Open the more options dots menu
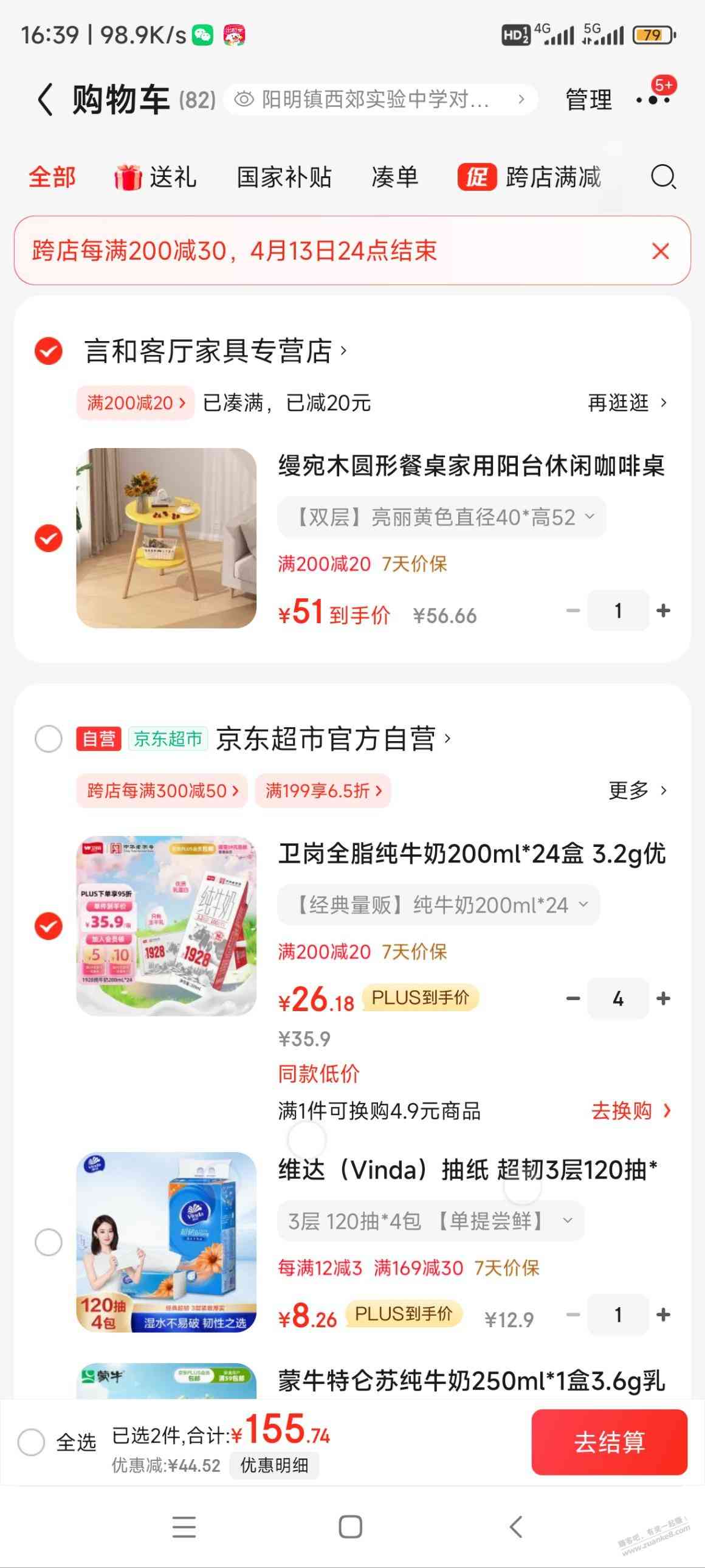This screenshot has width=705, height=1568. coord(653,99)
